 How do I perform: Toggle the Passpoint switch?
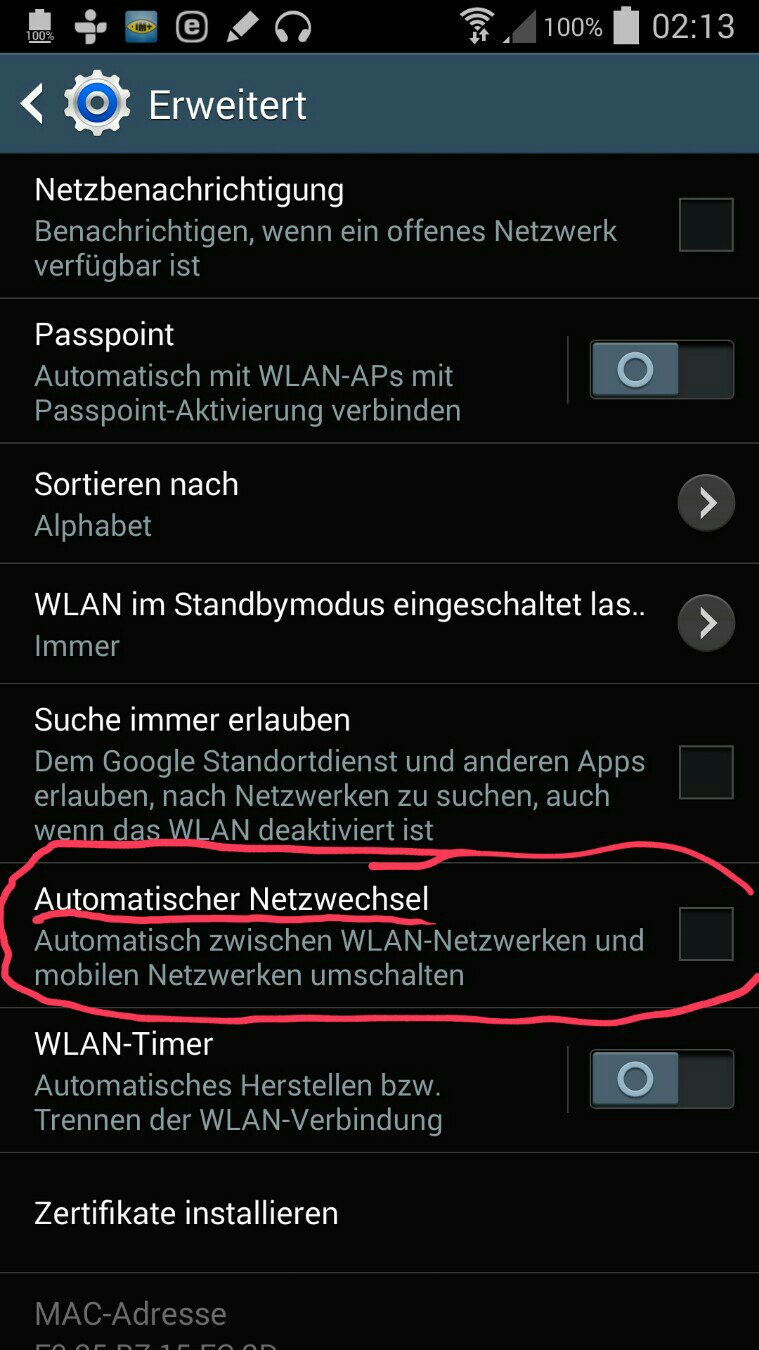[661, 370]
